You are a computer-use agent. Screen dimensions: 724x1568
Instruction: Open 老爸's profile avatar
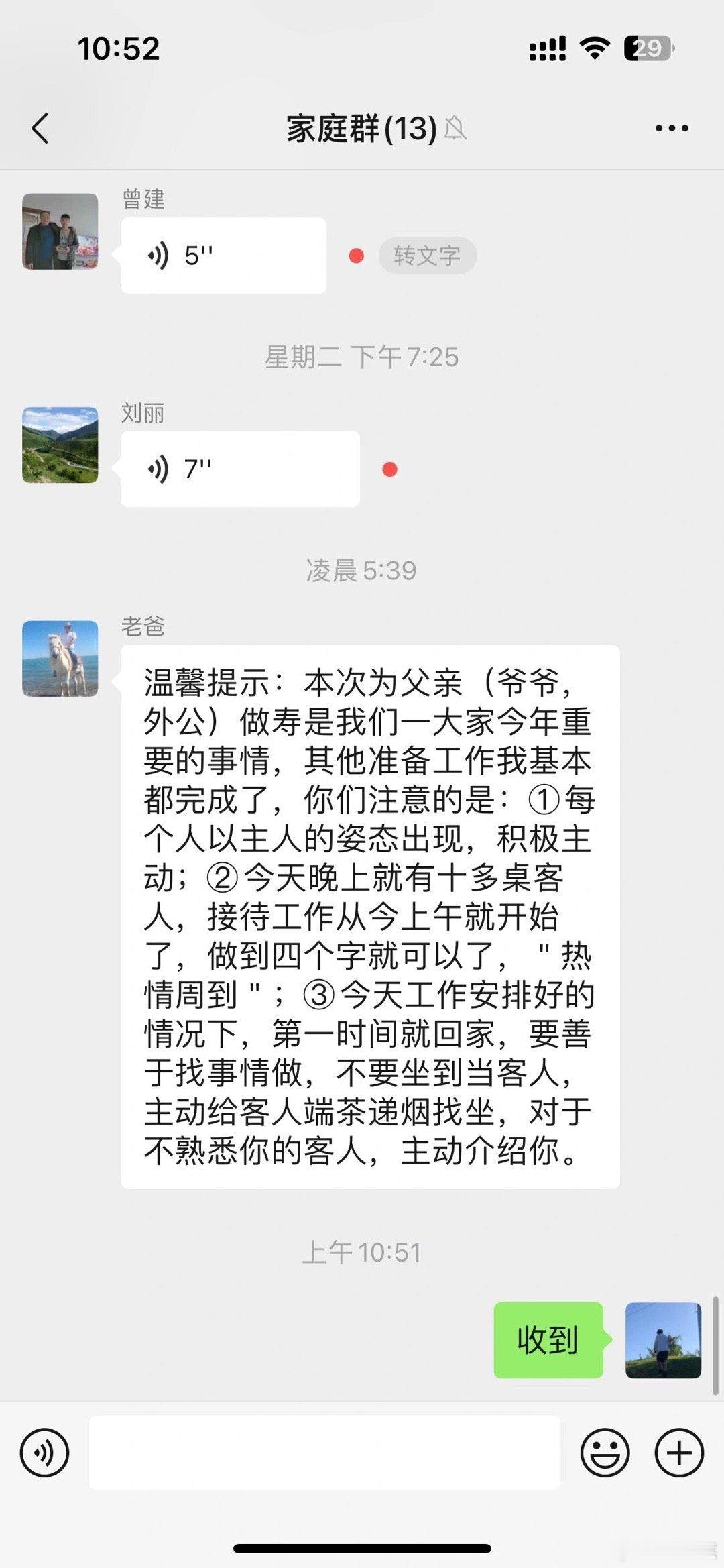(60, 659)
